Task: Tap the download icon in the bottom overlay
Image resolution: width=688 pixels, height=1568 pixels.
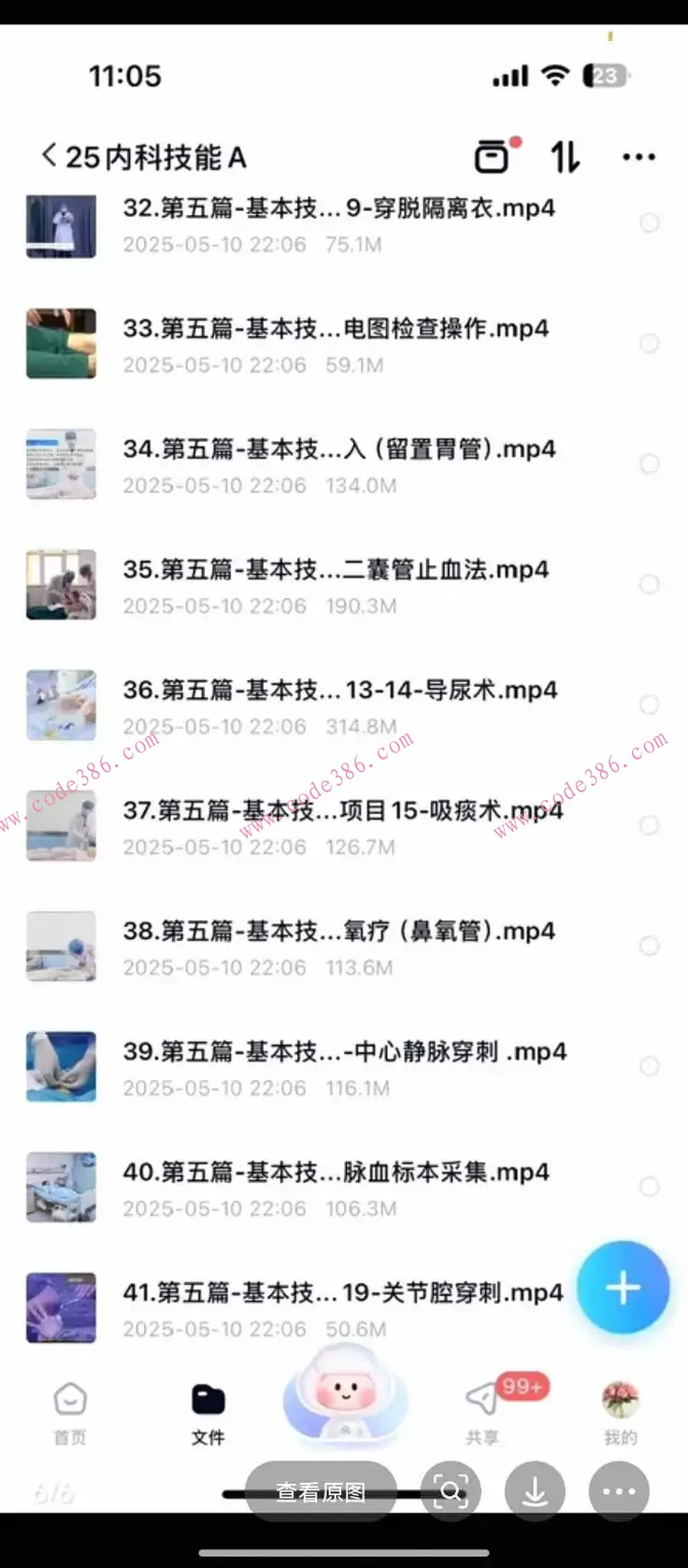Action: (535, 1491)
